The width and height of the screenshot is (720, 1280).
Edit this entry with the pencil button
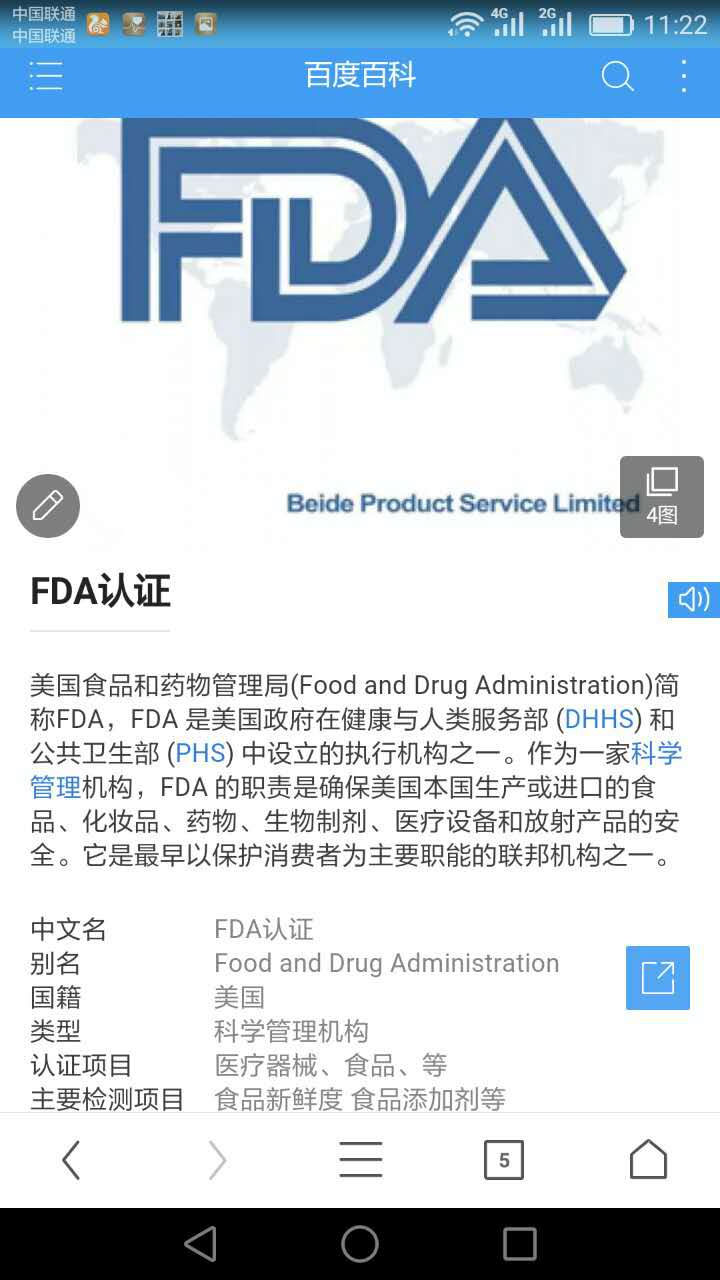coord(48,506)
